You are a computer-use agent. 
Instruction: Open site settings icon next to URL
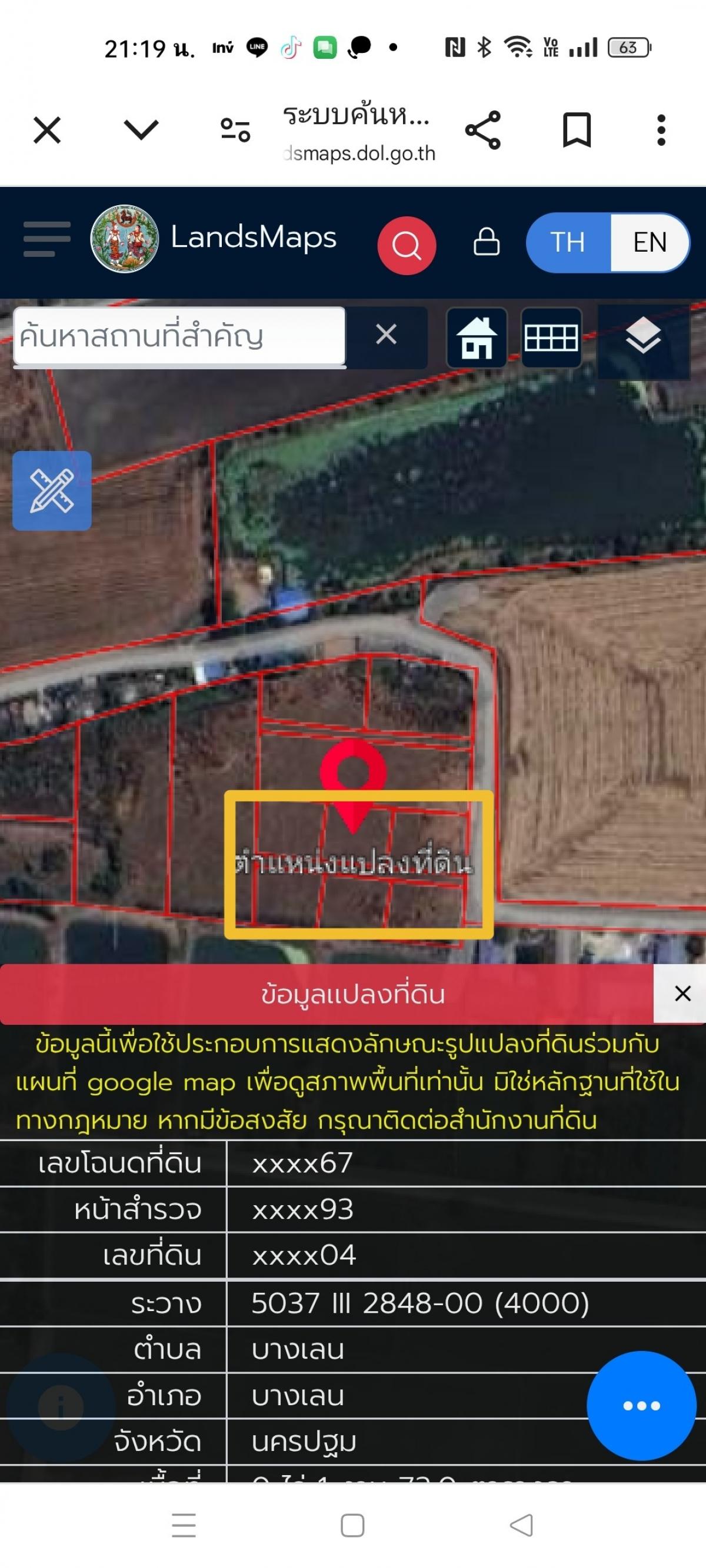pyautogui.click(x=235, y=130)
